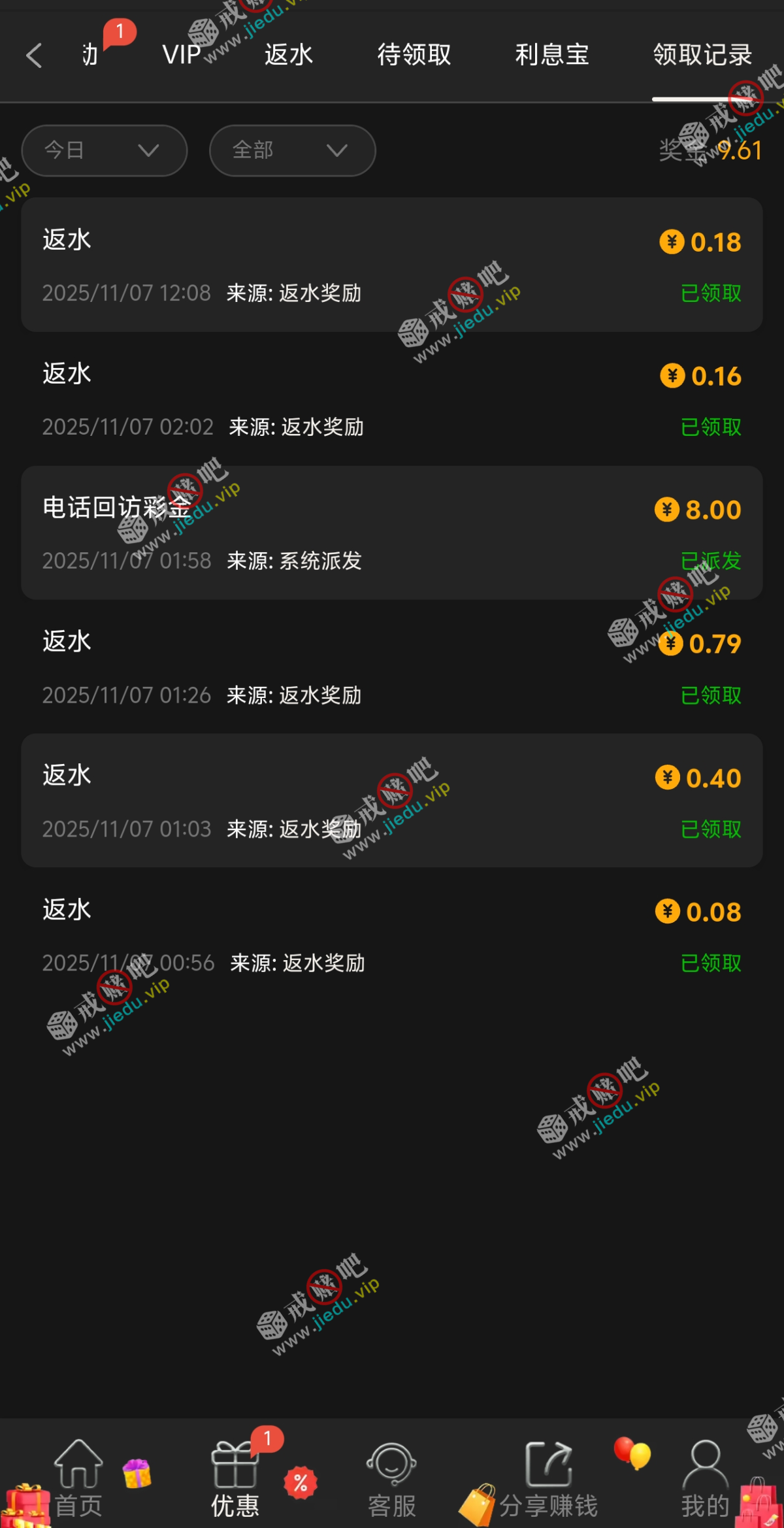Switch to the 我的 profile tab
Viewport: 784px width, 1528px height.
(x=705, y=1478)
